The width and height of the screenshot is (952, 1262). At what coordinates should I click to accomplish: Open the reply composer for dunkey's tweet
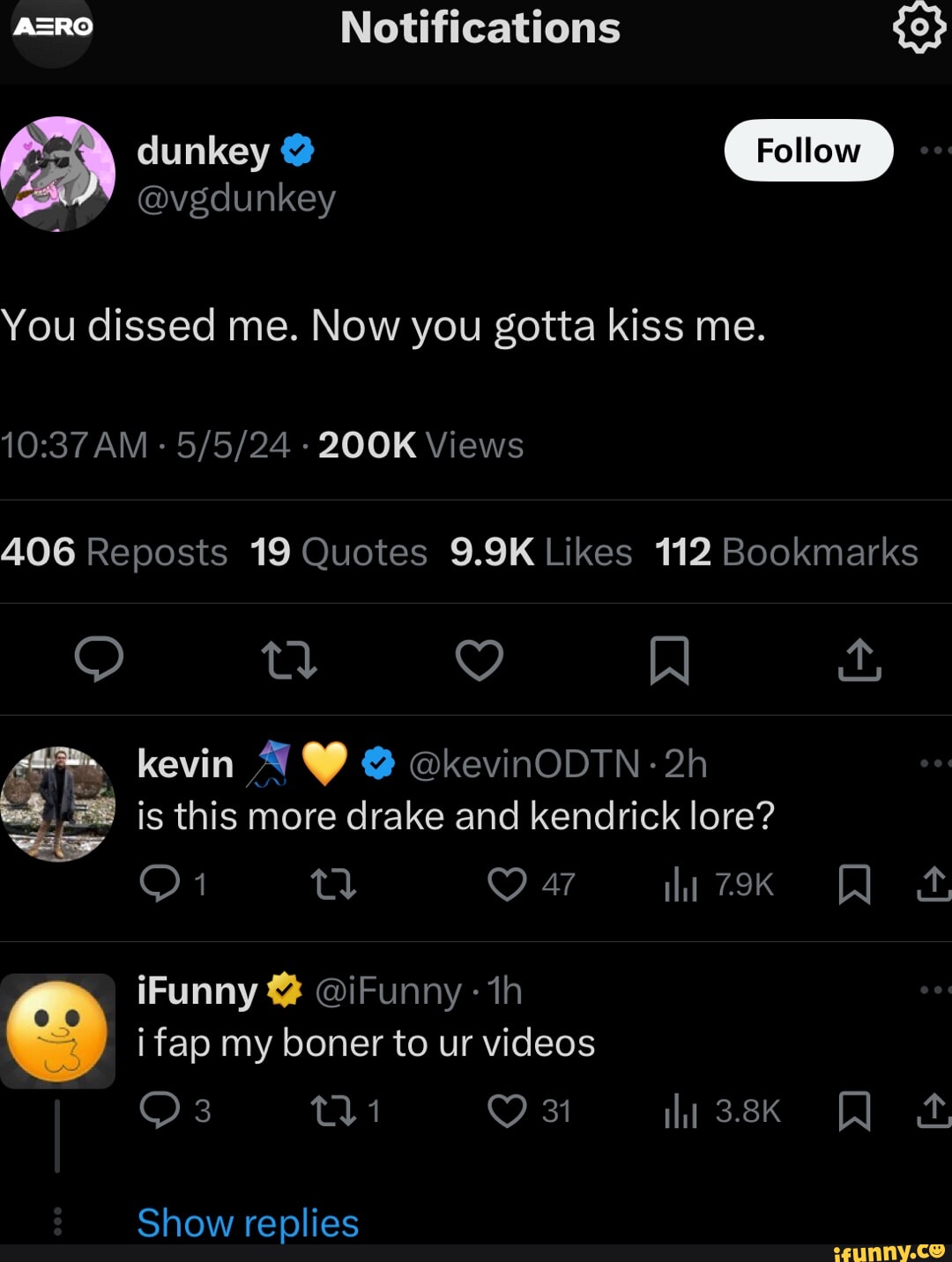(100, 659)
